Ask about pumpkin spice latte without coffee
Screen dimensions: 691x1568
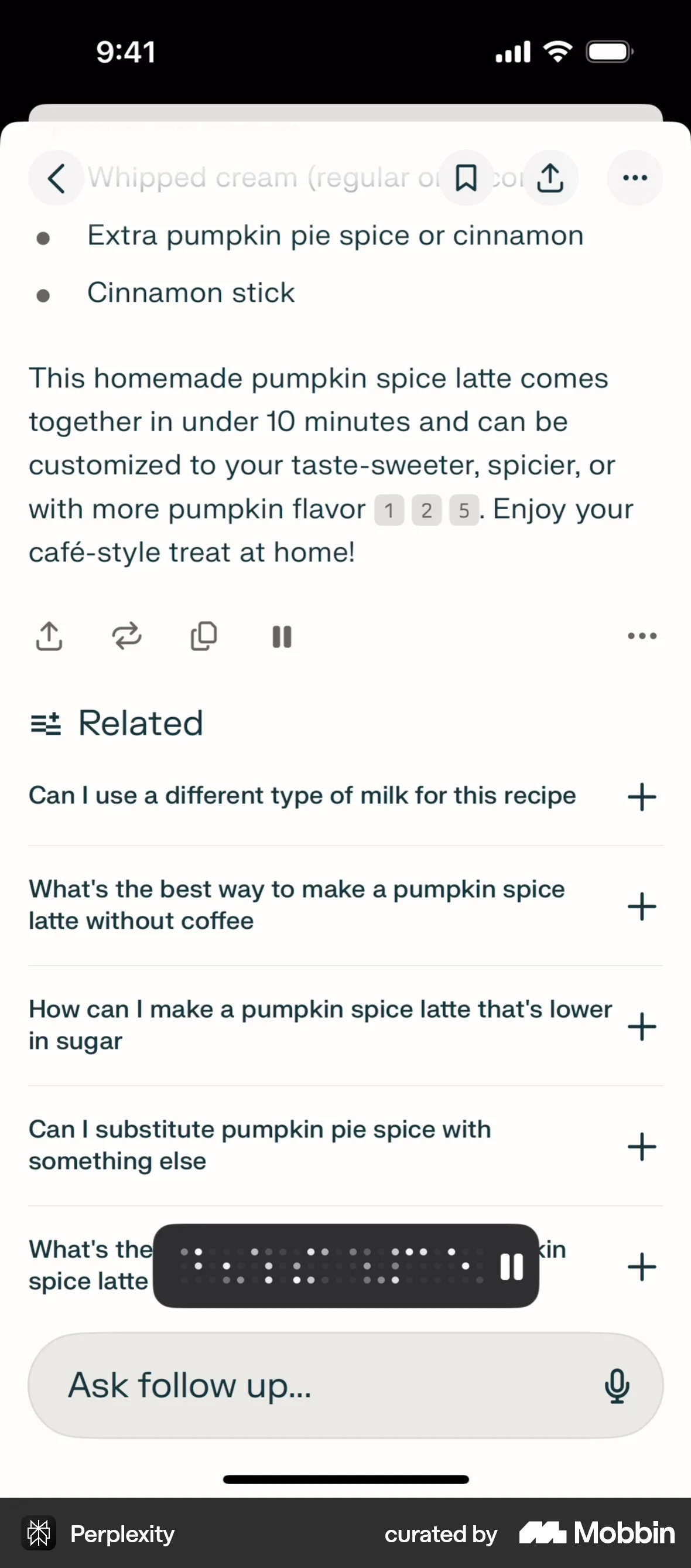[297, 905]
